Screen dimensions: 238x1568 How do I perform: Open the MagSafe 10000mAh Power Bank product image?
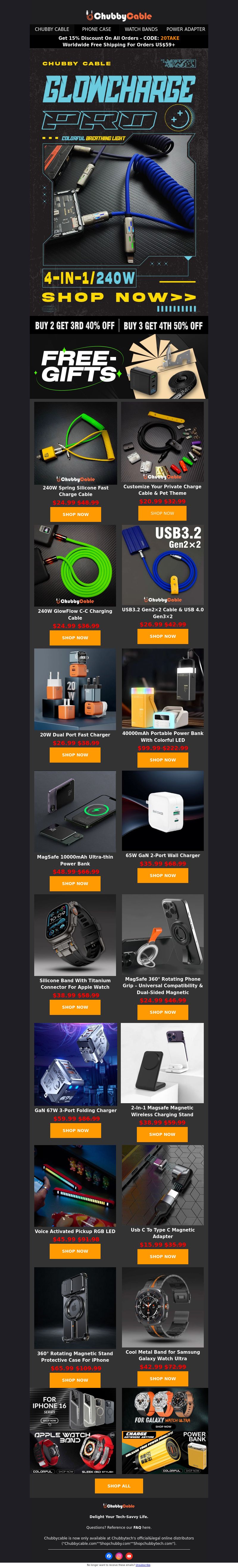pos(75,811)
